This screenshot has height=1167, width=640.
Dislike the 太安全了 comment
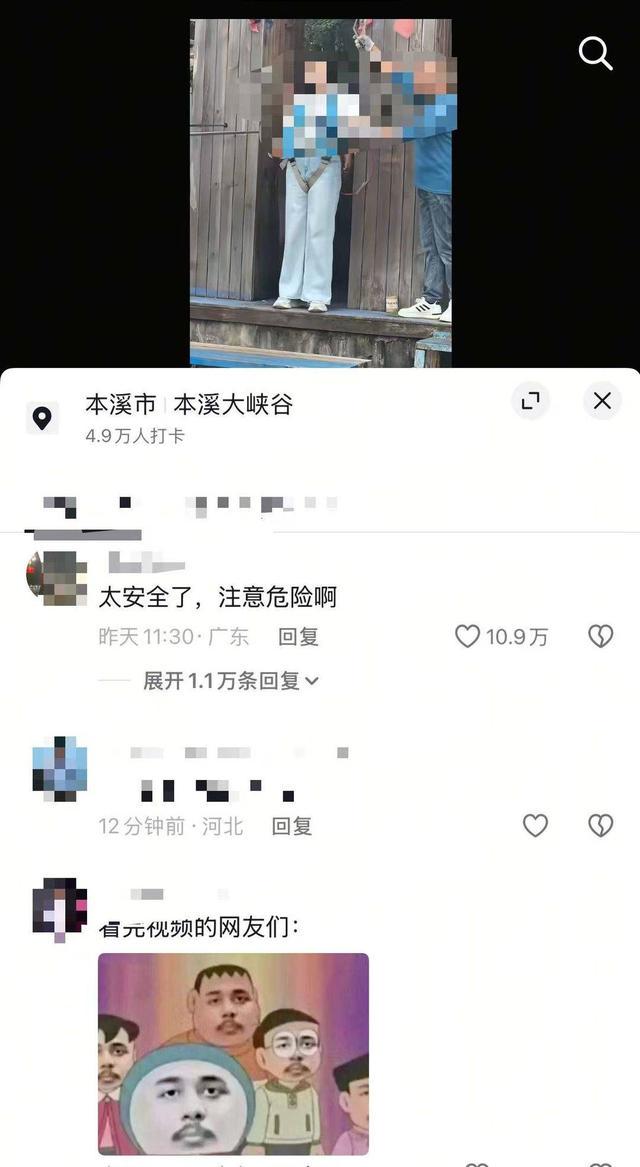click(x=600, y=636)
